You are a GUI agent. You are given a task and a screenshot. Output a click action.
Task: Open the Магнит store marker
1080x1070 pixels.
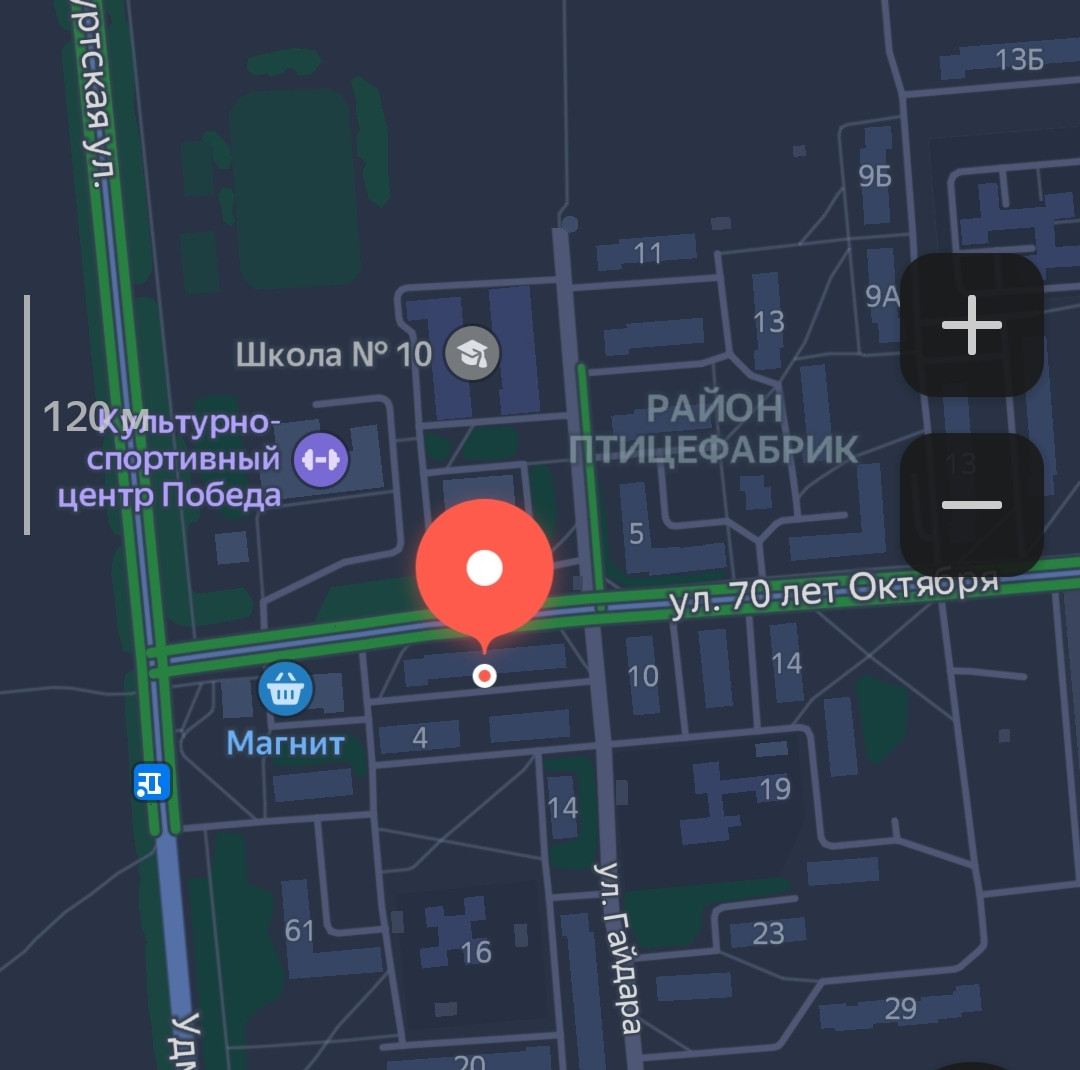286,689
